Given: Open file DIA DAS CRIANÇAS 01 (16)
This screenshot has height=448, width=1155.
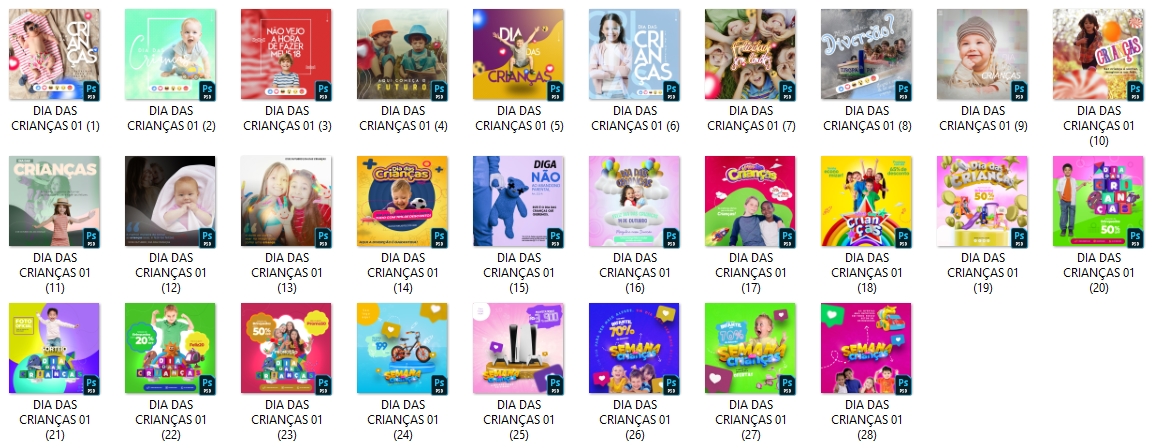Looking at the screenshot, I should 634,201.
